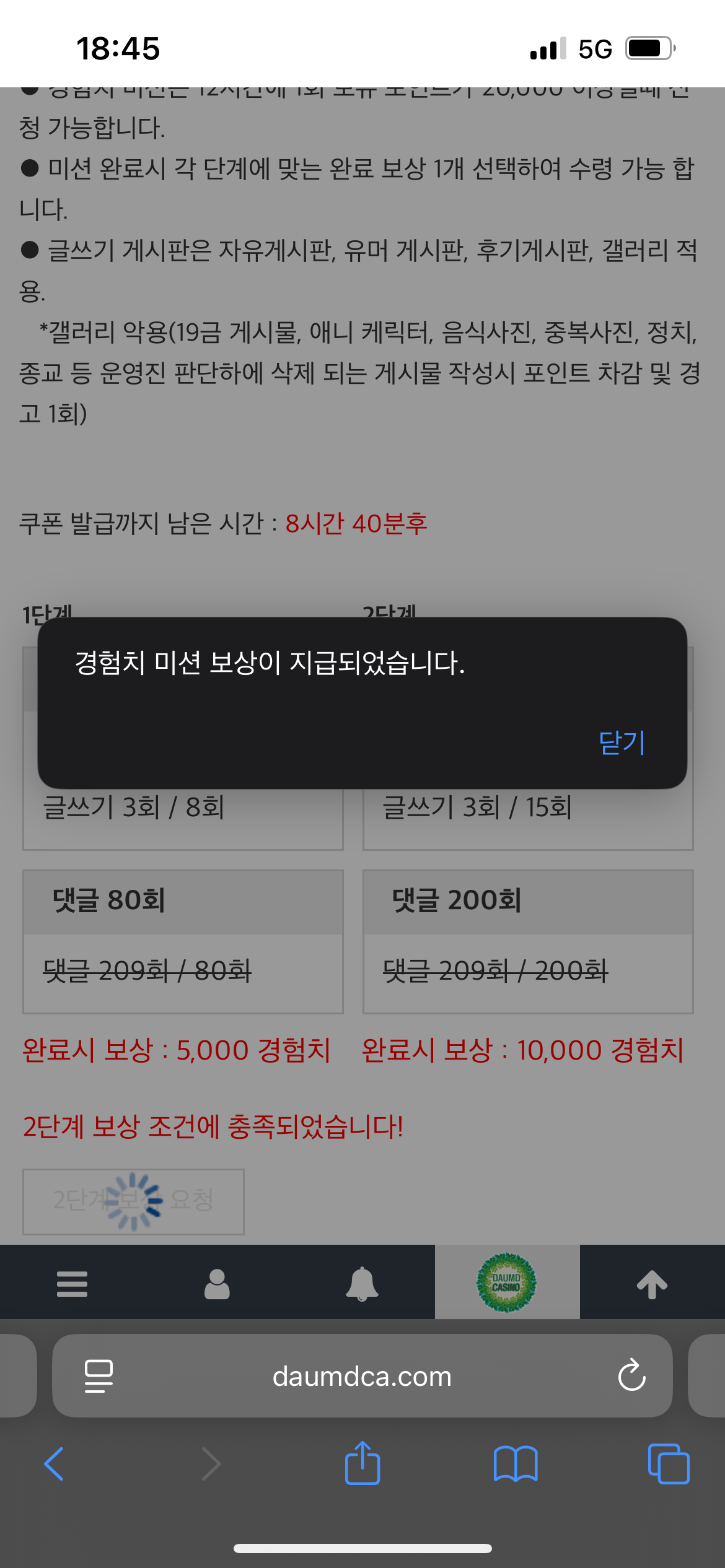Open Safari bookmarks
This screenshot has height=1568, width=725.
pyautogui.click(x=516, y=1464)
